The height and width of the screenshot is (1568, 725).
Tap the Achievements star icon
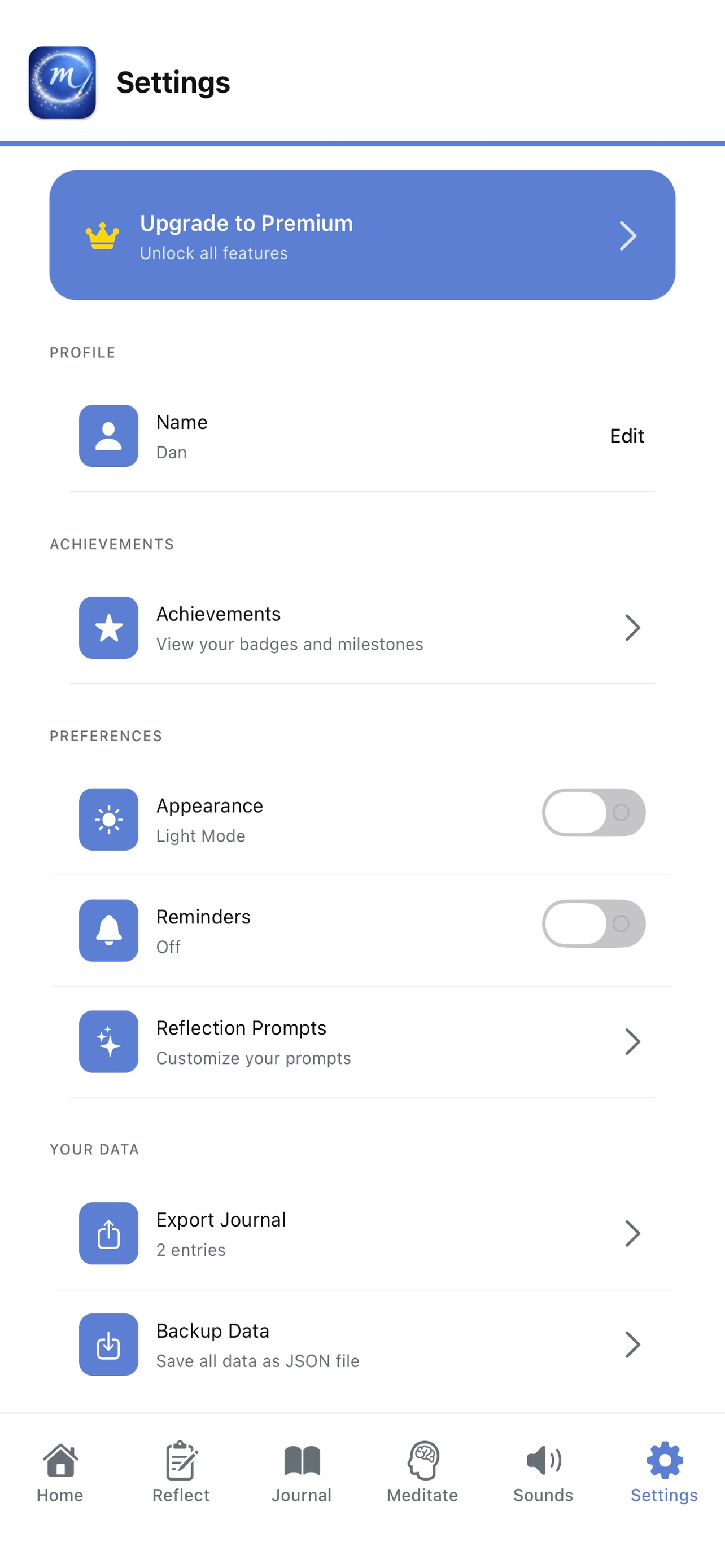pos(108,628)
